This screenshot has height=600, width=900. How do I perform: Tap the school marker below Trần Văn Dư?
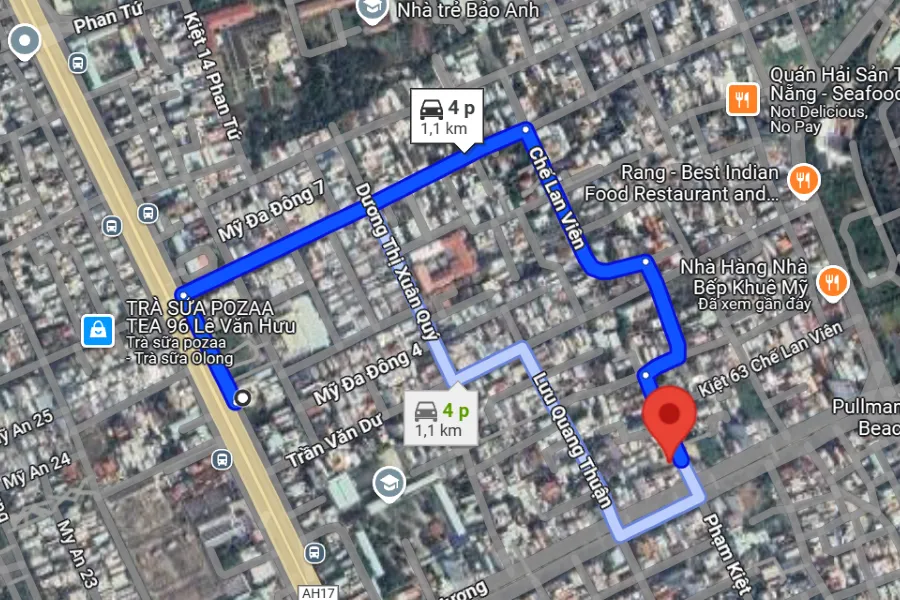[389, 484]
